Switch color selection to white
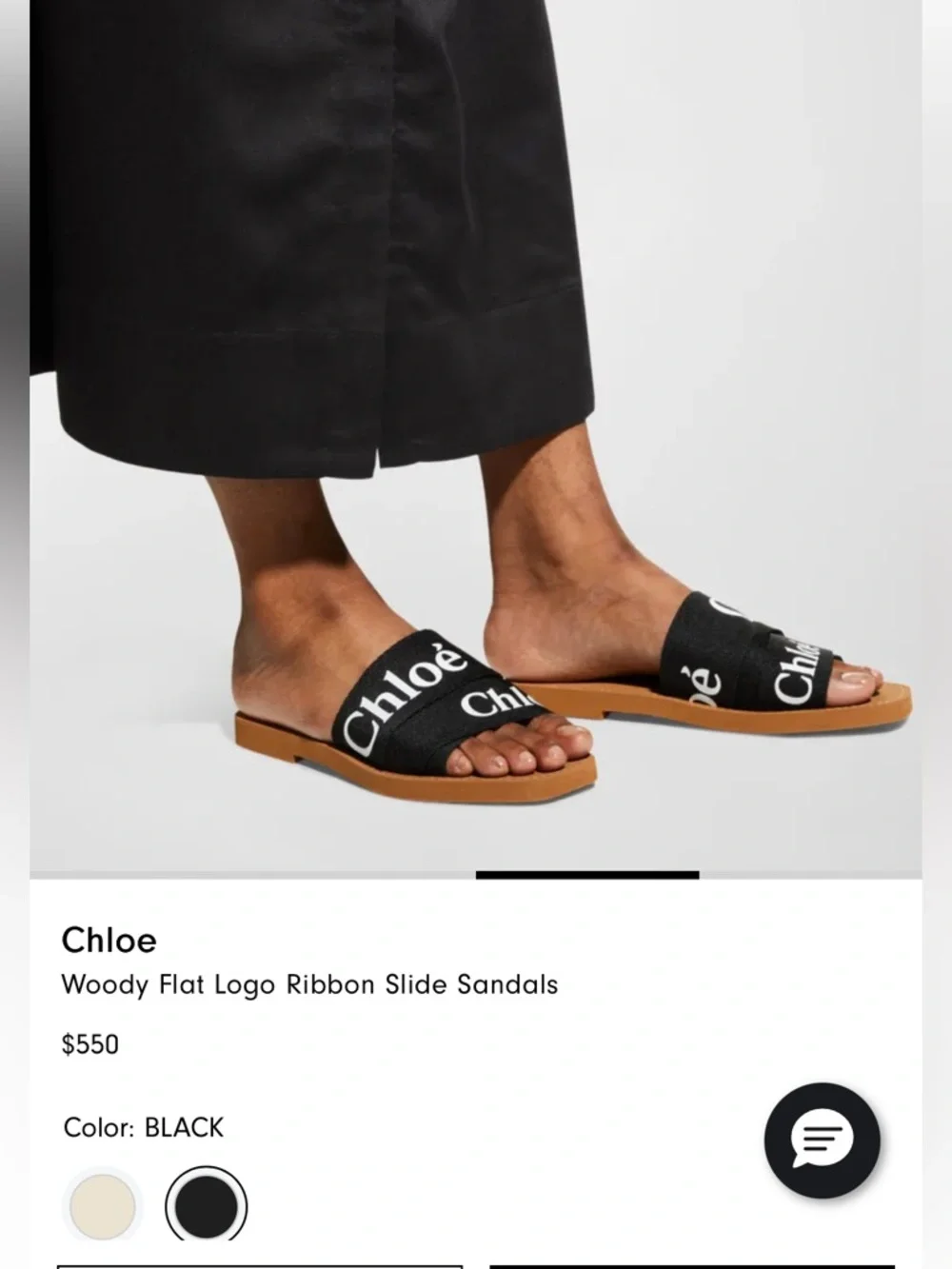The width and height of the screenshot is (952, 1269). pyautogui.click(x=102, y=1206)
